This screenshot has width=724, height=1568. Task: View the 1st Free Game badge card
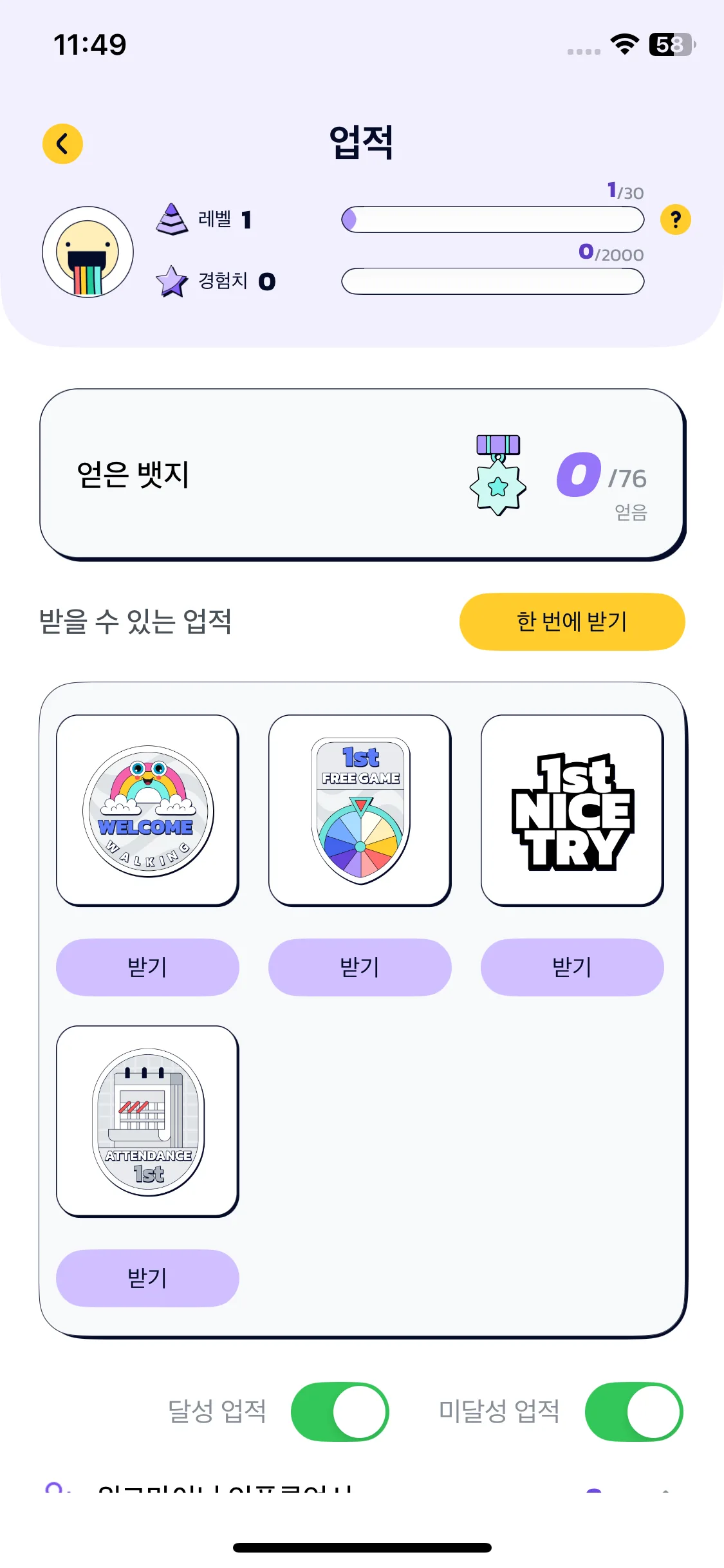(x=360, y=810)
